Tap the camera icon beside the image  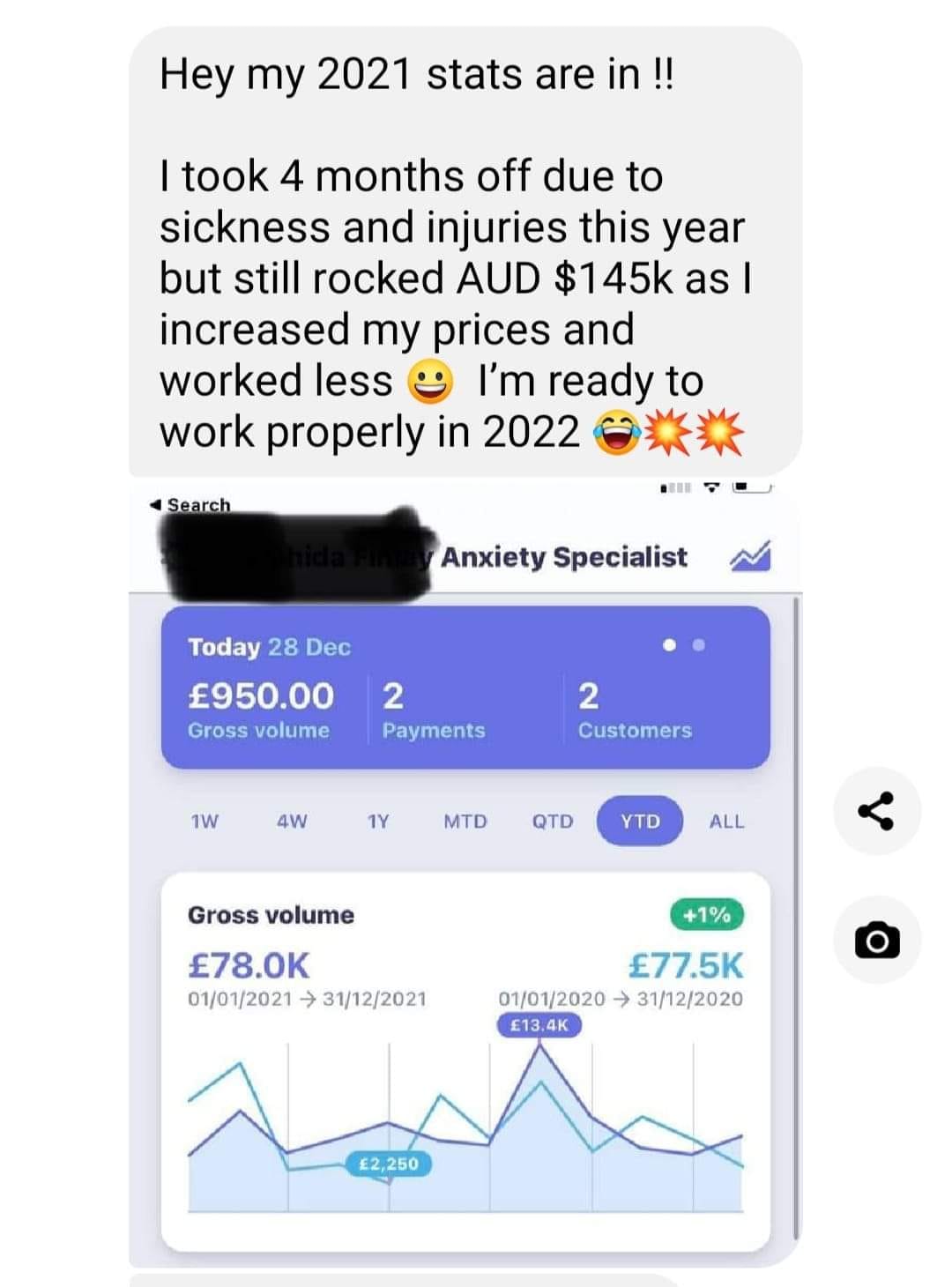(x=876, y=940)
